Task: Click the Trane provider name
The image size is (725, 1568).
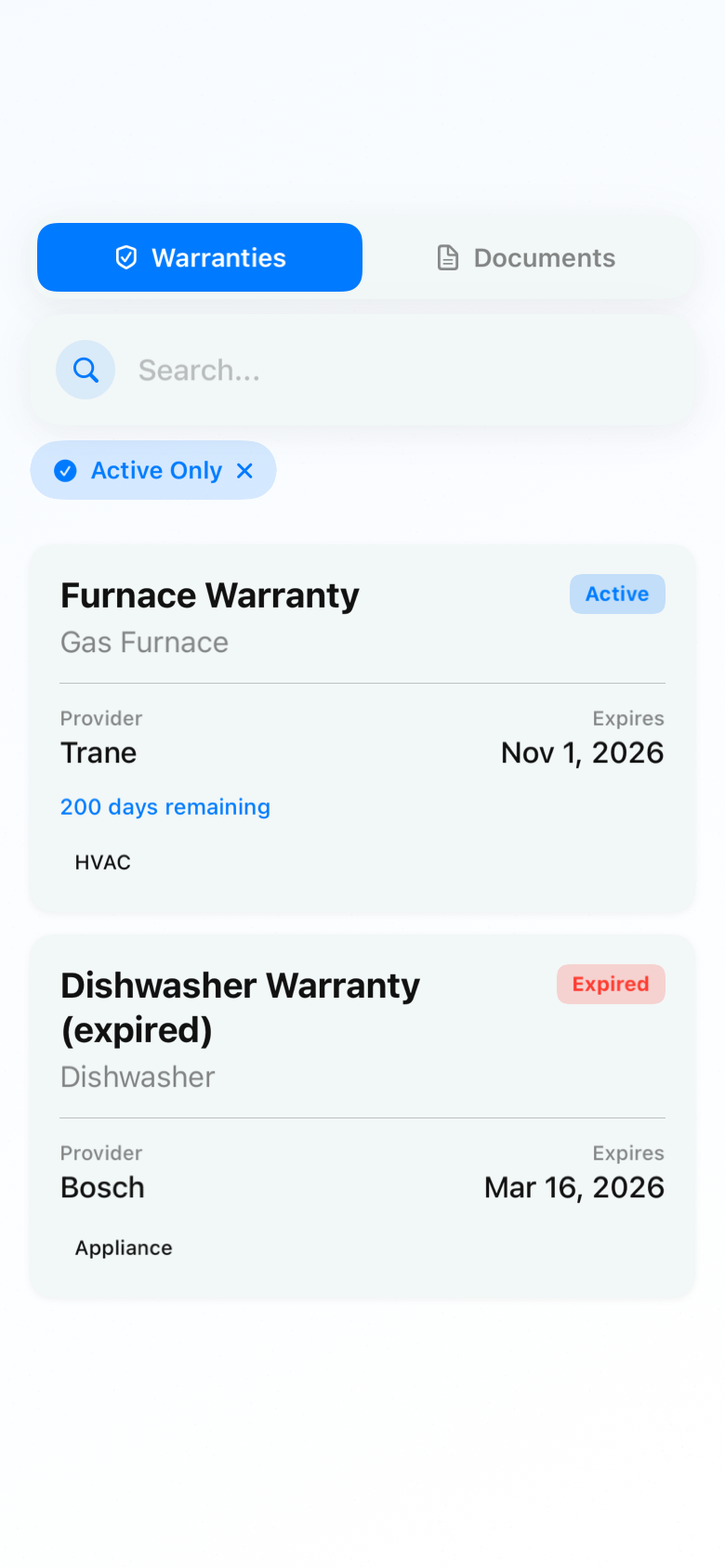Action: pyautogui.click(x=99, y=752)
